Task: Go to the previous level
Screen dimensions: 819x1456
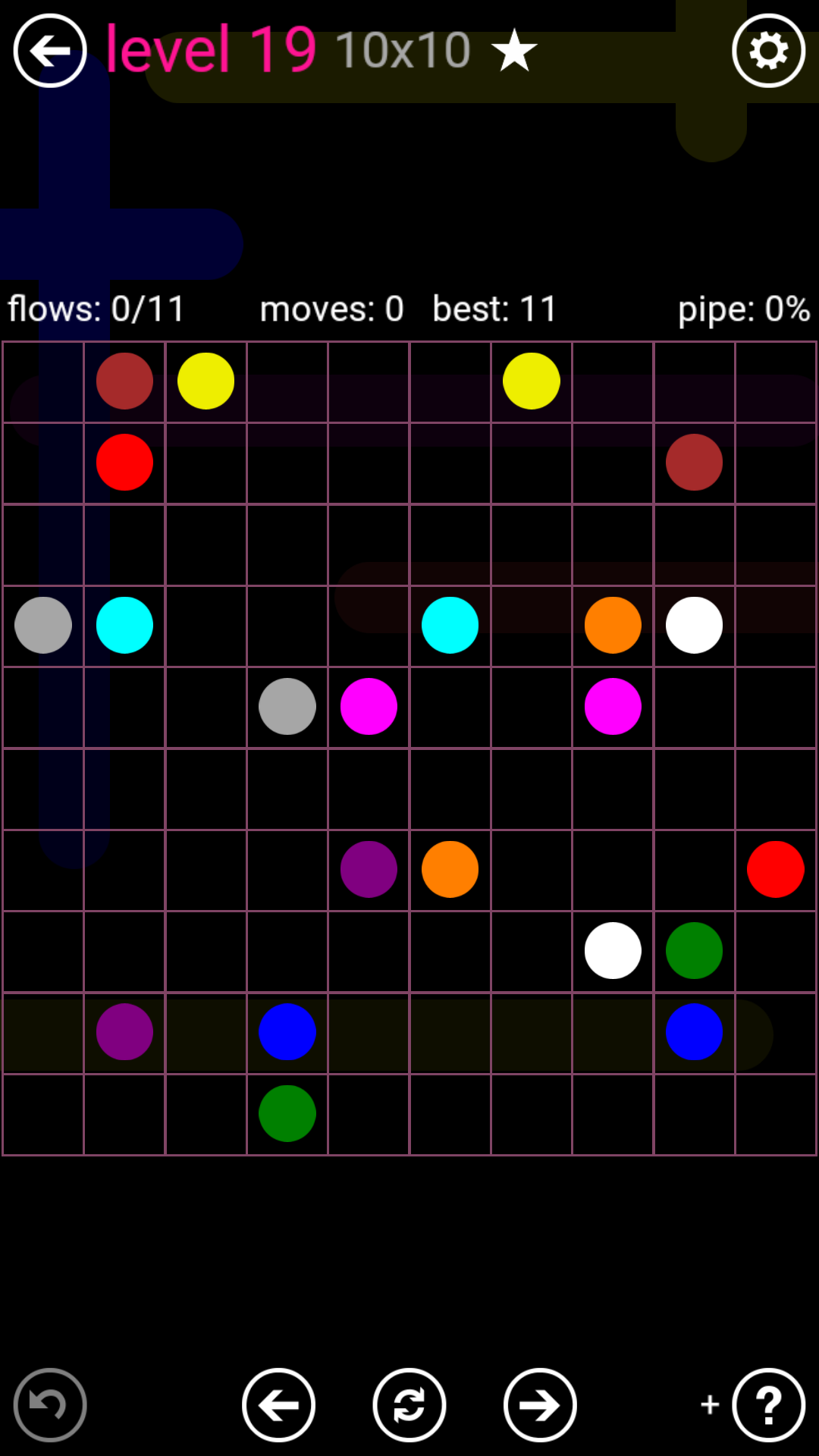Action: pos(278,1405)
